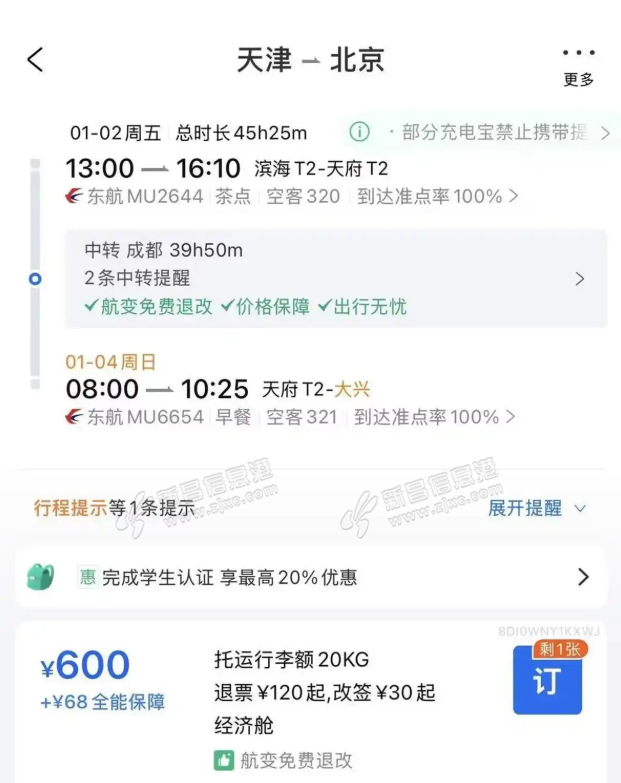View details of flight MU2644
This screenshot has height=783, width=621.
[x=290, y=196]
